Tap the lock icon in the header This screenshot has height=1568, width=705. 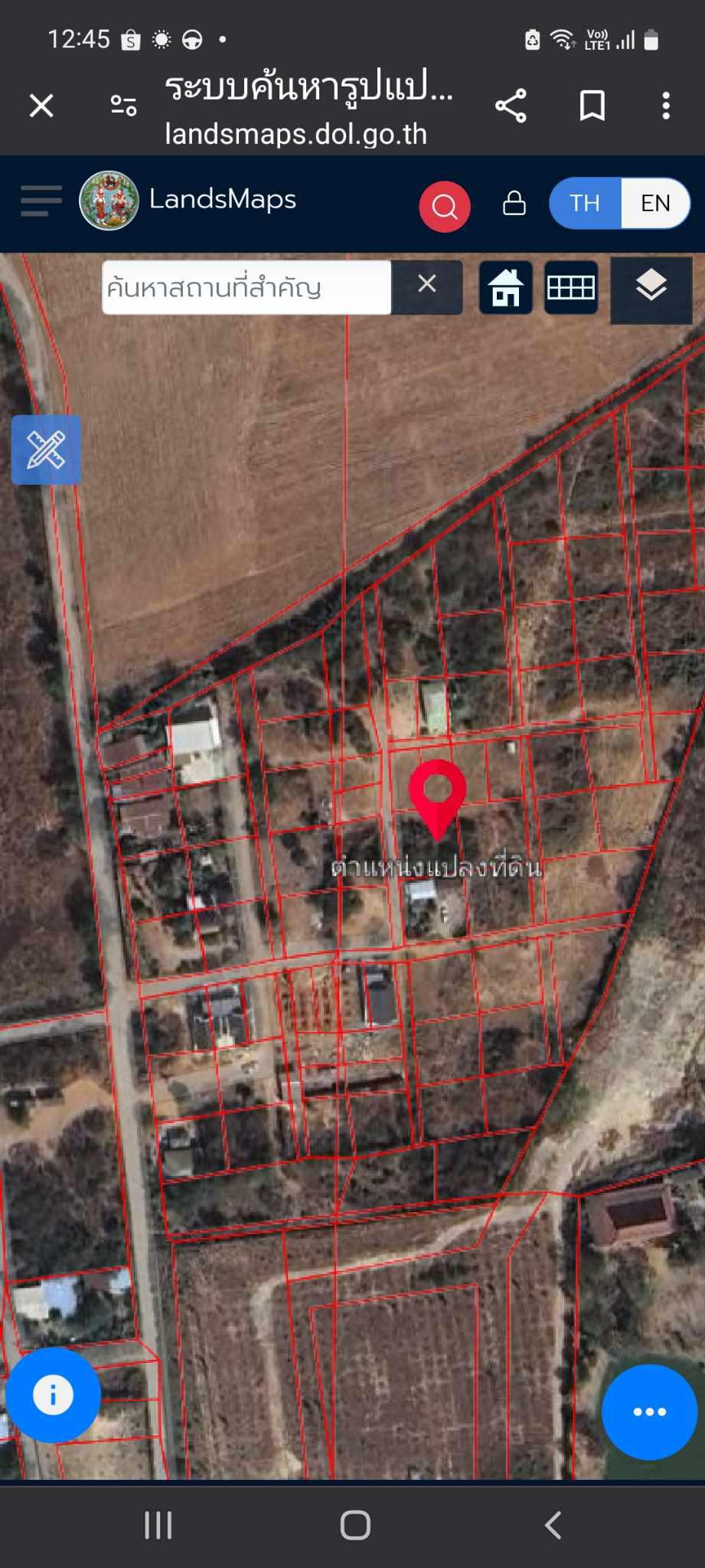click(x=514, y=204)
